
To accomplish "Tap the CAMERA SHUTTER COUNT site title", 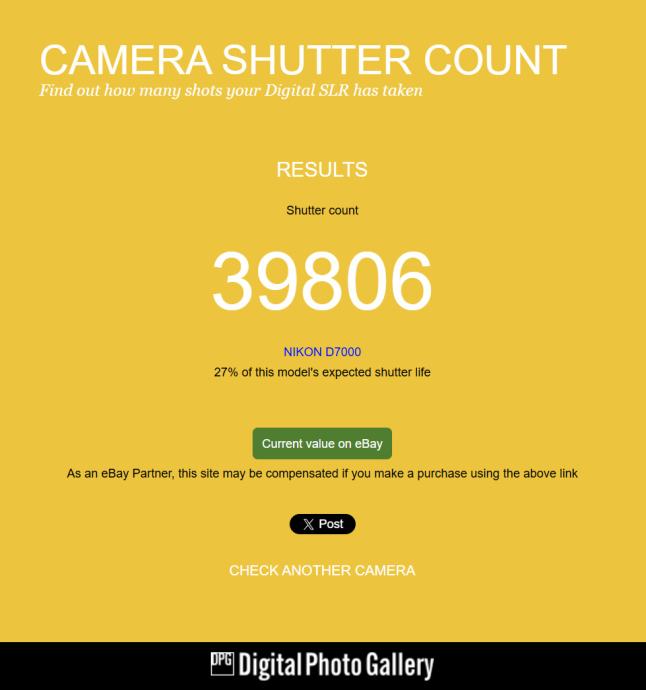I will coord(303,60).
